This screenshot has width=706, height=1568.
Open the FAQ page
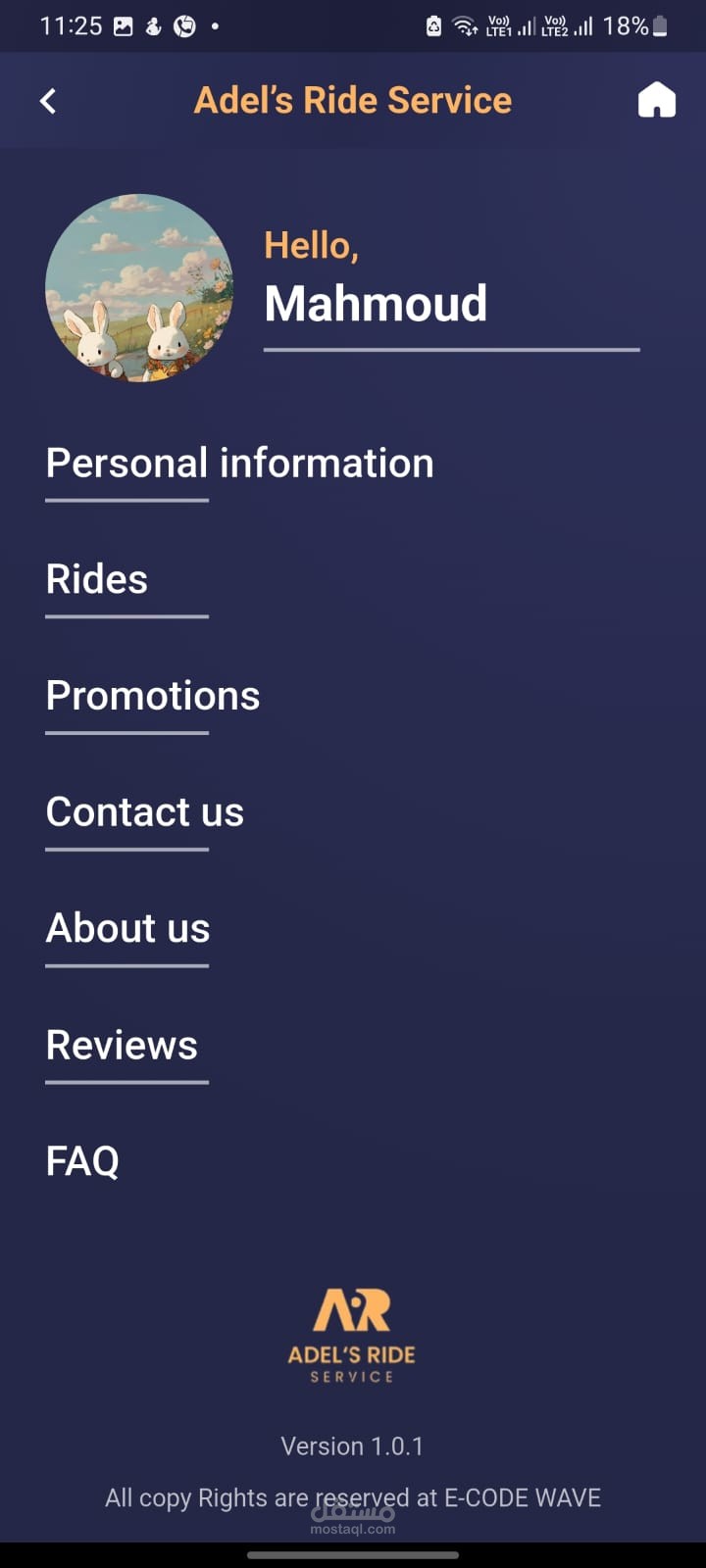pos(82,1161)
